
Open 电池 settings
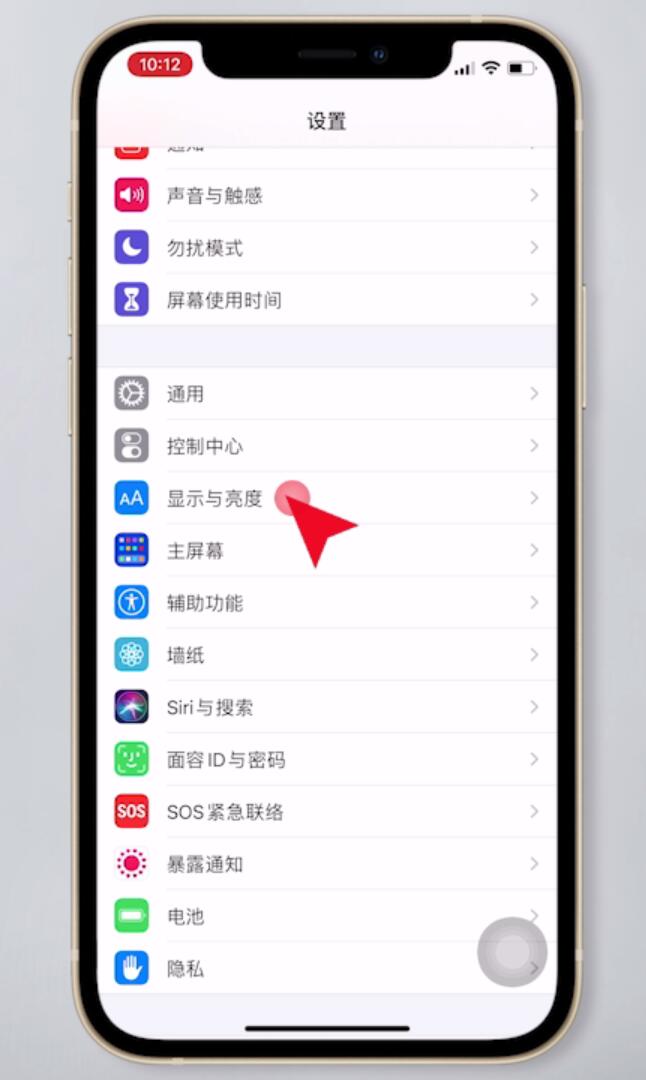pyautogui.click(x=327, y=917)
